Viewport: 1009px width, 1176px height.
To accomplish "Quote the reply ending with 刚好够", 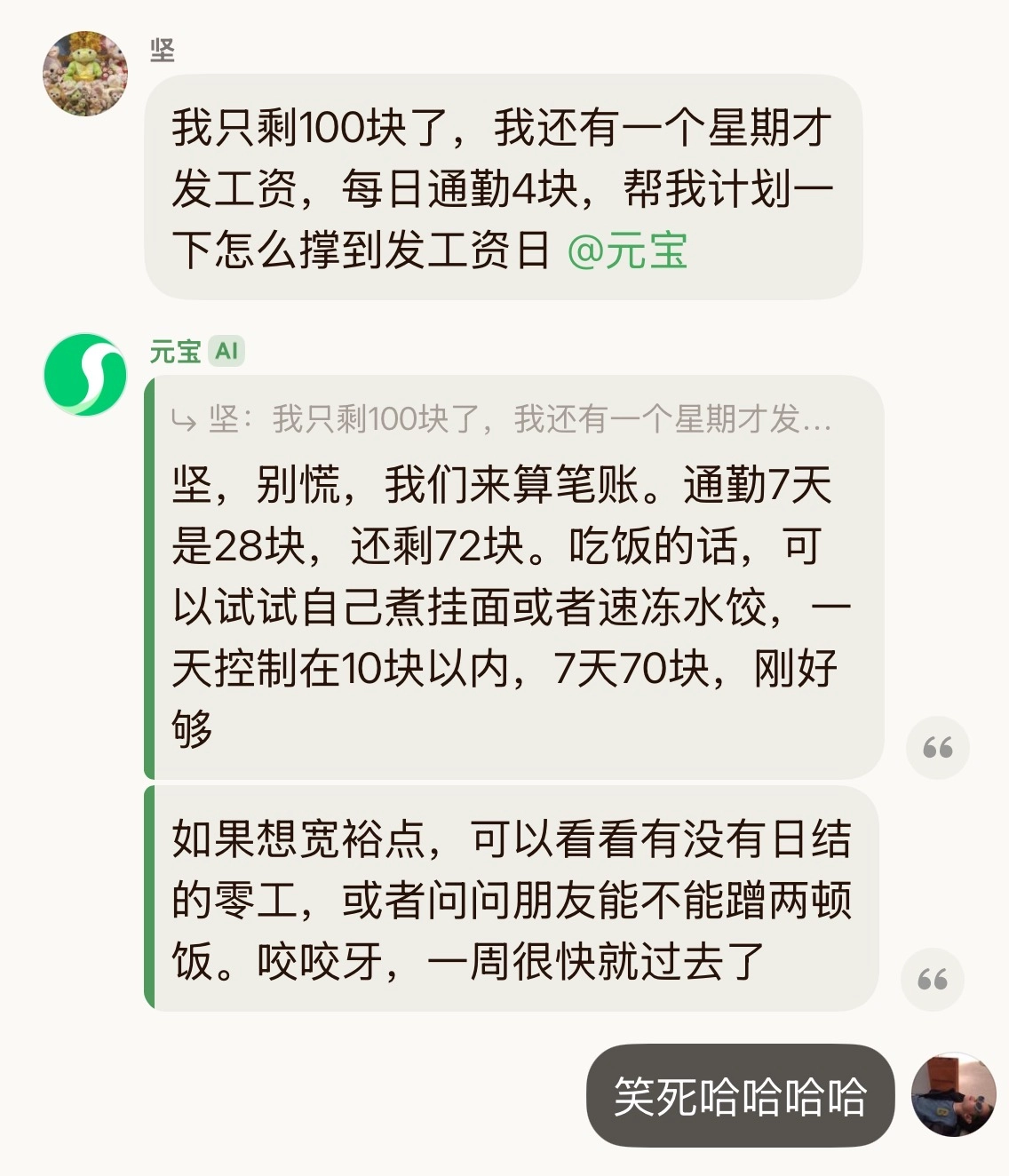I will coord(937,747).
